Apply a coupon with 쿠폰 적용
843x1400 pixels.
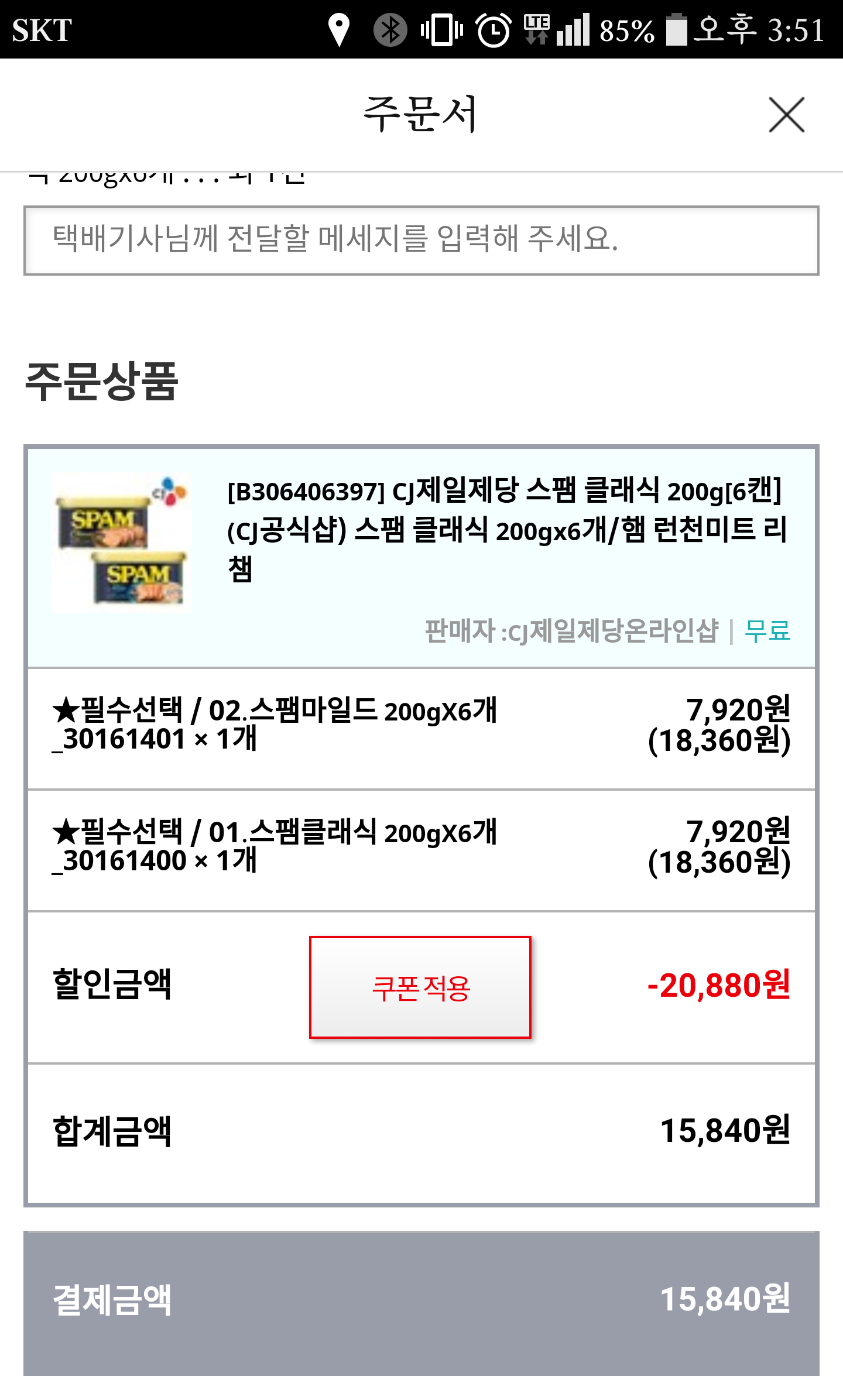[x=420, y=987]
